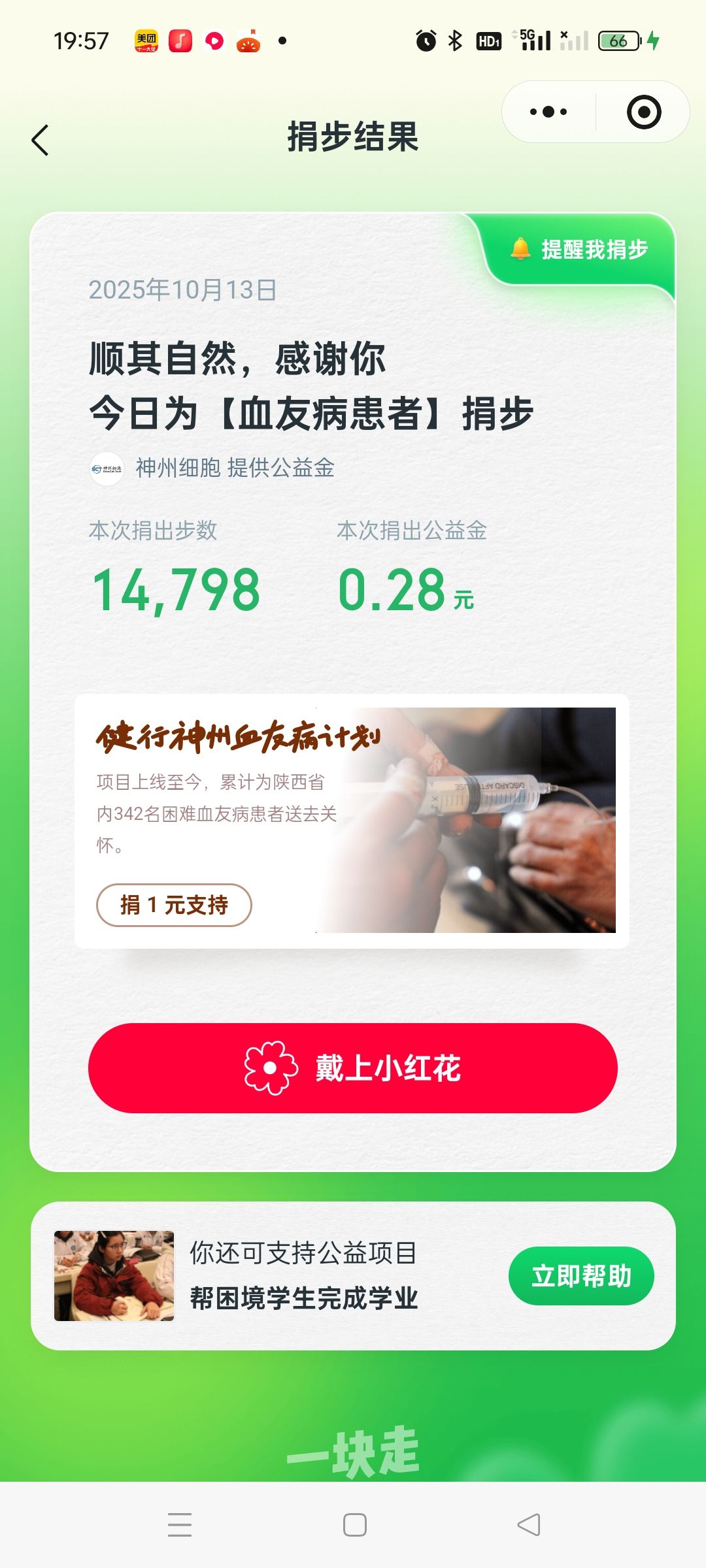The width and height of the screenshot is (706, 1568).
Task: Tap 戴上小红花 red button
Action: pyautogui.click(x=353, y=1068)
